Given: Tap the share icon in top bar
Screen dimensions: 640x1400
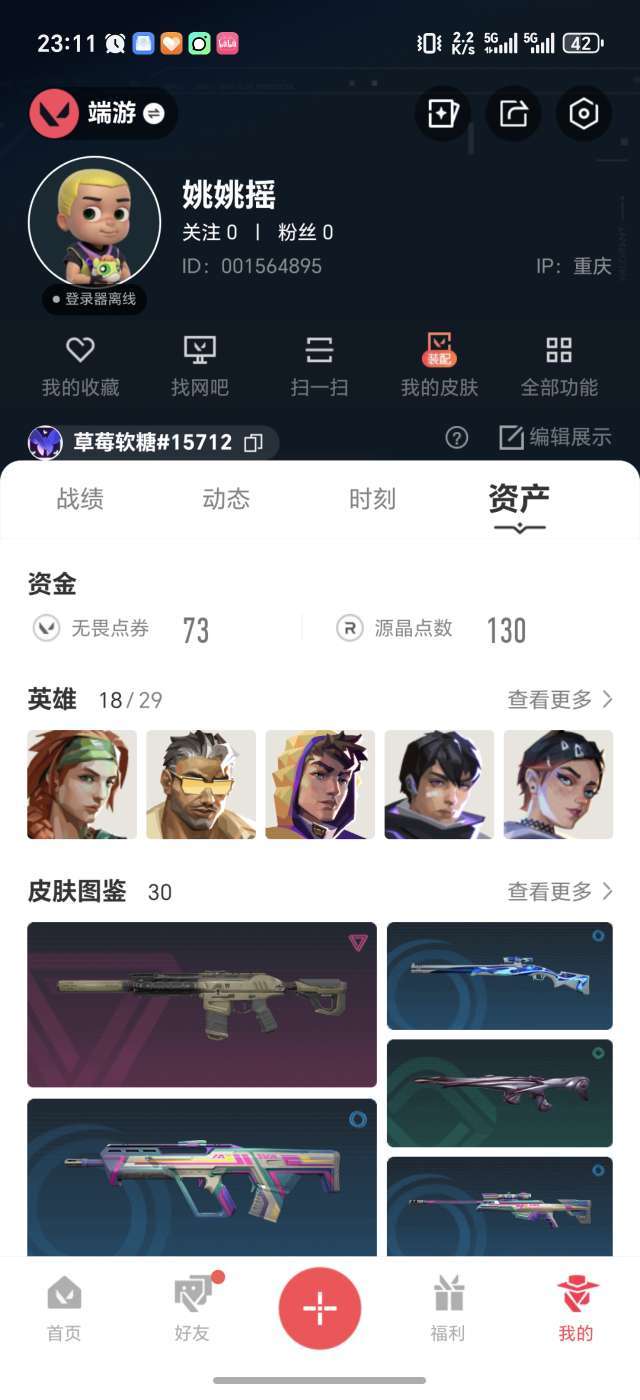Looking at the screenshot, I should tap(513, 114).
